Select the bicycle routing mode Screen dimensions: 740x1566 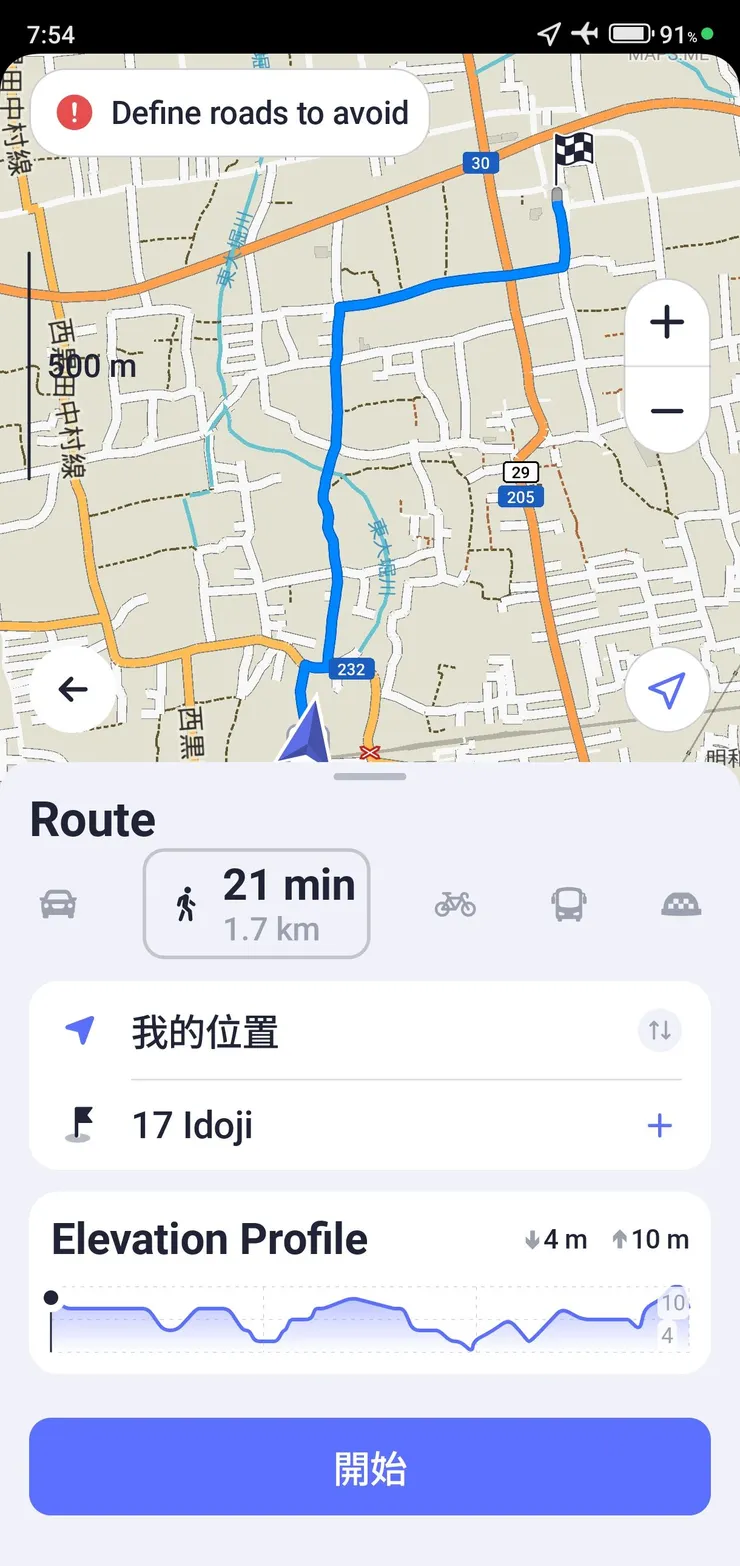pyautogui.click(x=455, y=903)
